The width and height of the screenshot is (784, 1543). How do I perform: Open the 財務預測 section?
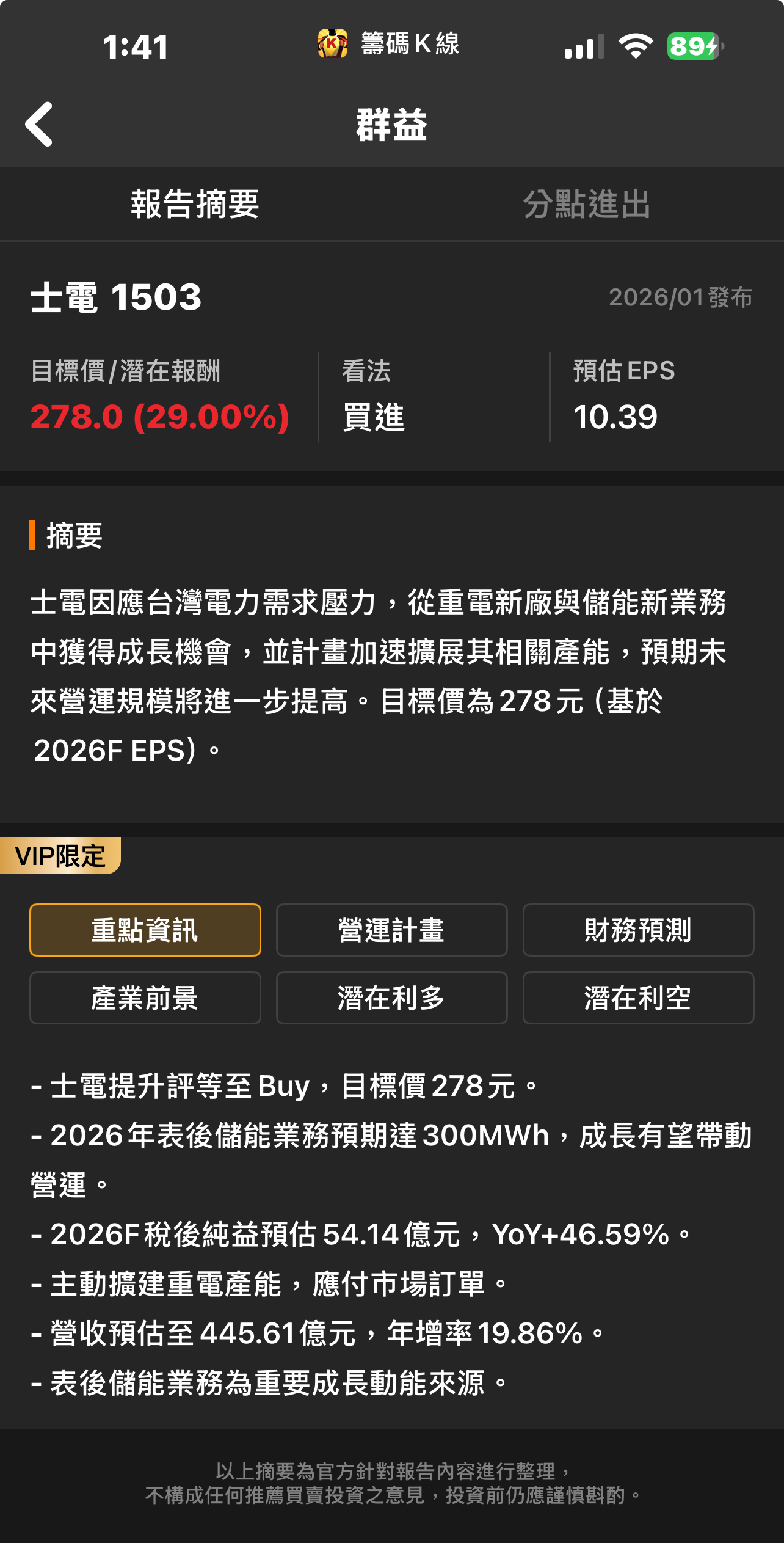point(639,930)
